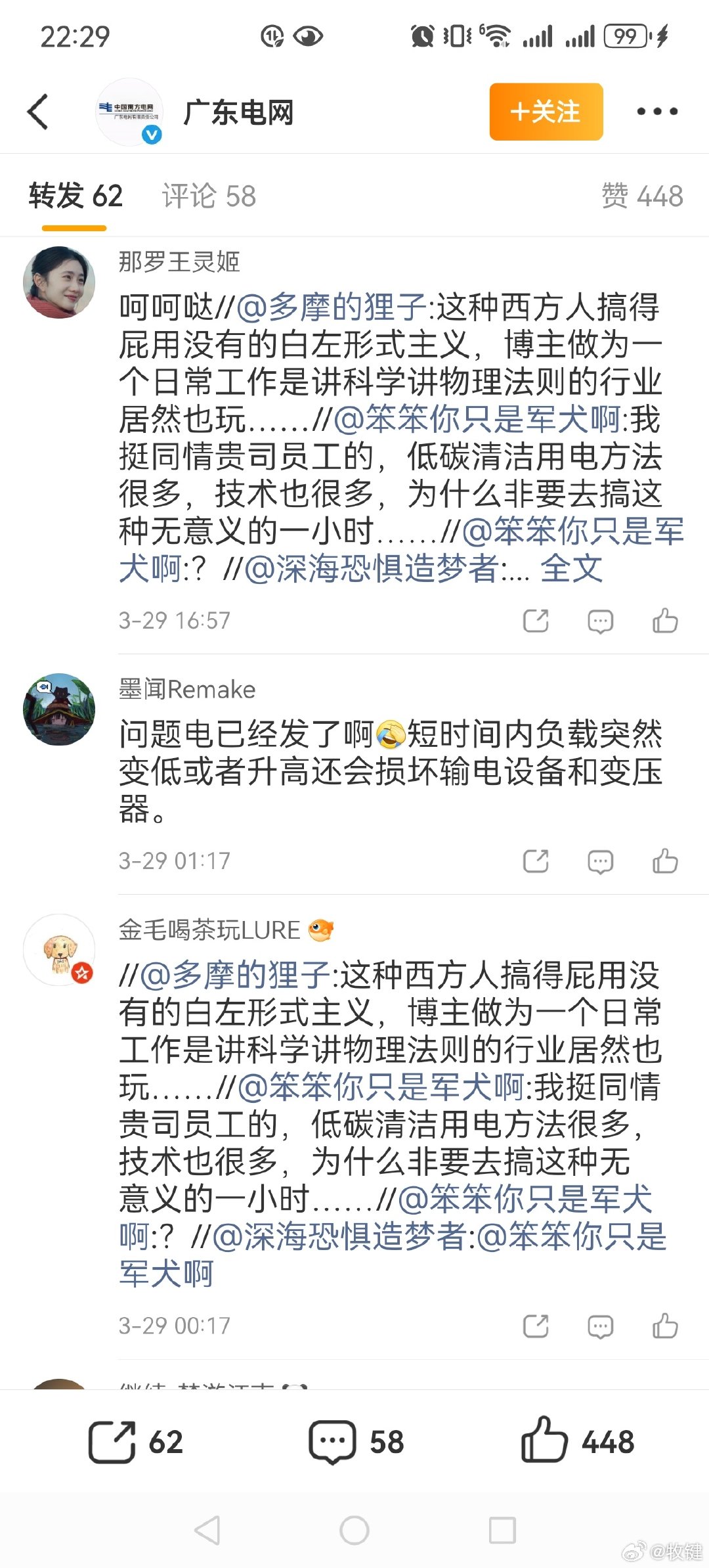Expand 全文 in 那罗王灵姬's repost
The height and width of the screenshot is (1568, 709).
[571, 569]
